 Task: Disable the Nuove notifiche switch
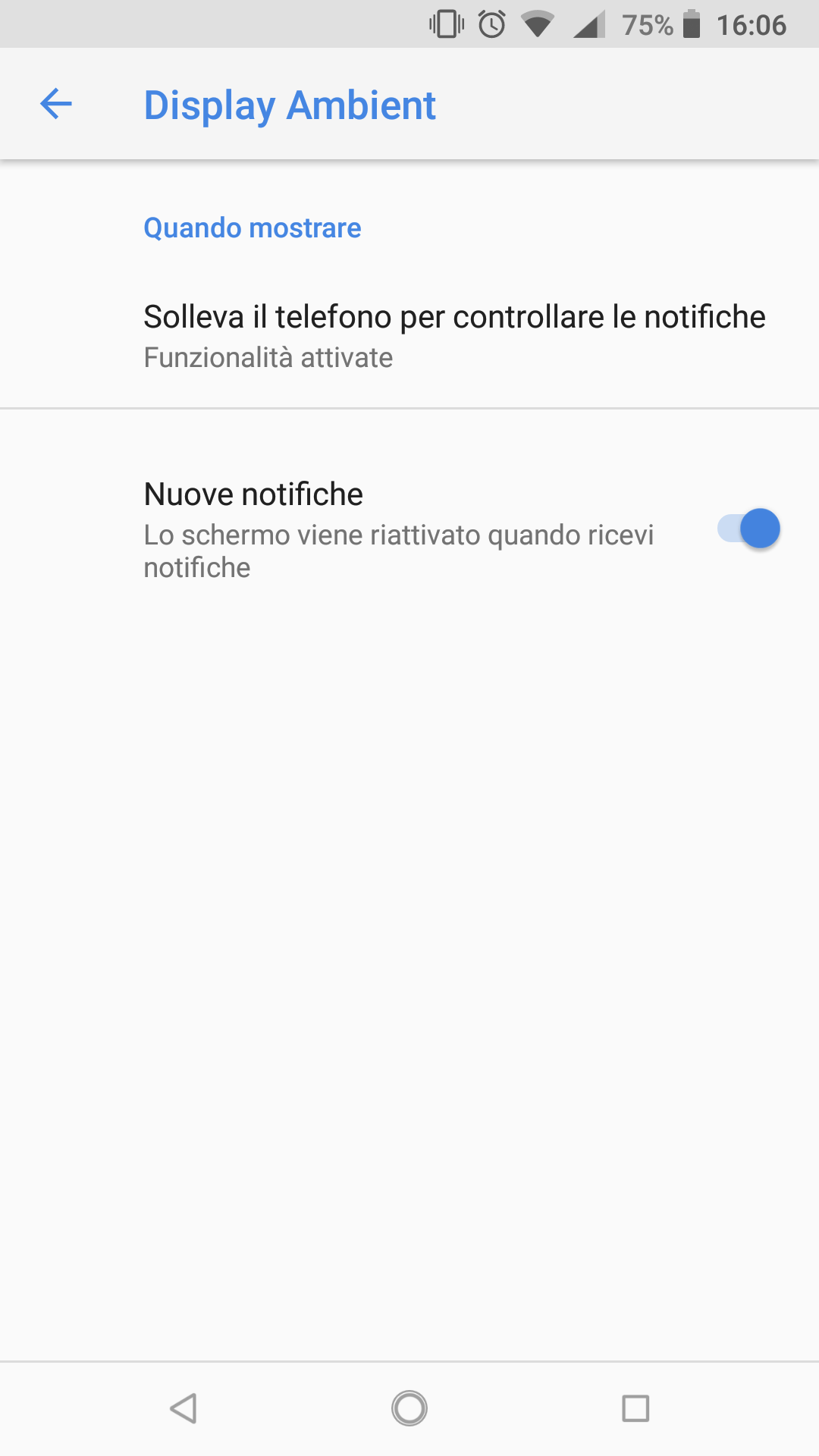point(748,529)
